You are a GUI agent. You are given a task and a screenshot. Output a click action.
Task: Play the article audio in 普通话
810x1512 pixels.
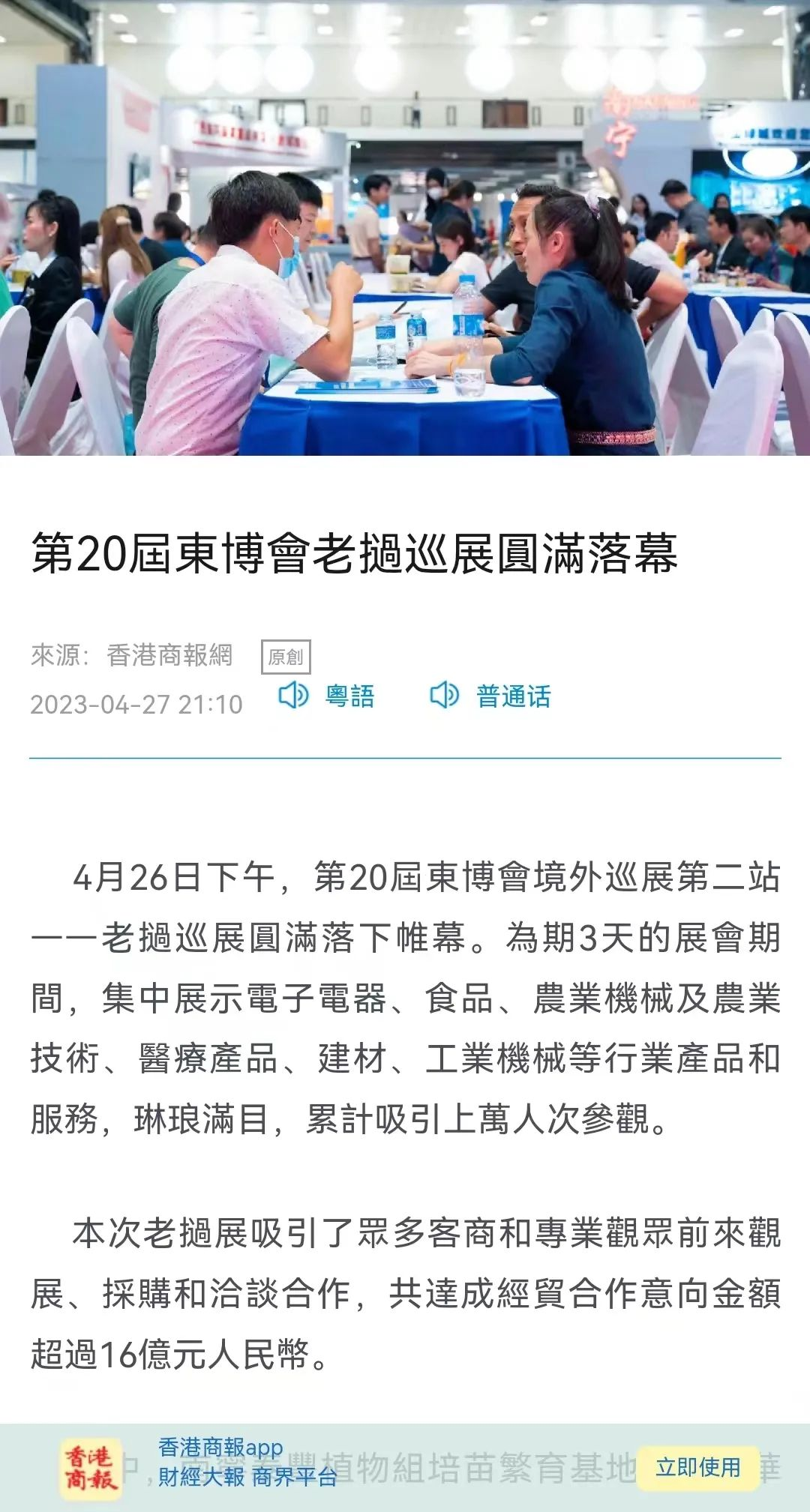tap(491, 696)
